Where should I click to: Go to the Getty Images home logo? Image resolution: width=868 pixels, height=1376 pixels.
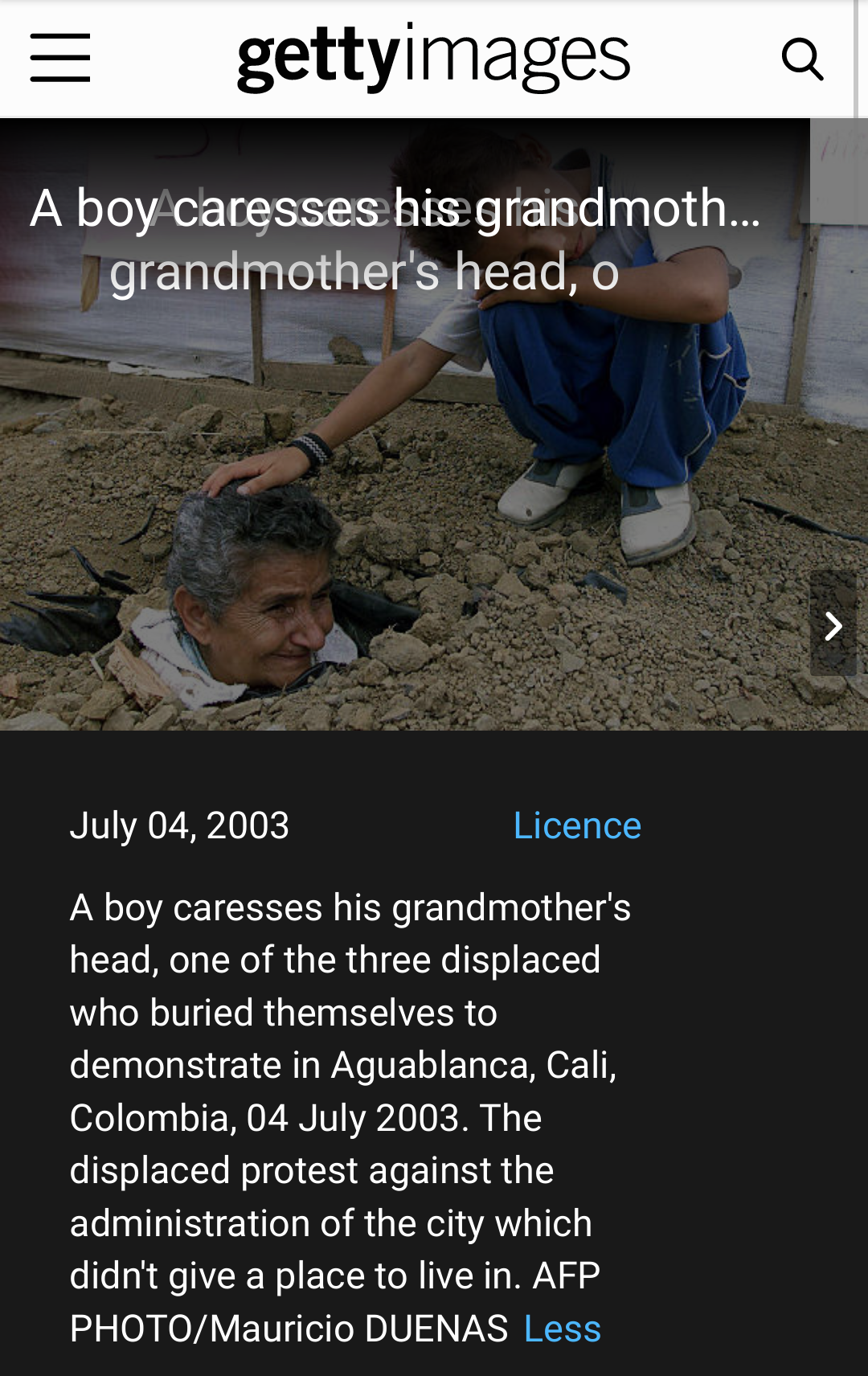tap(433, 58)
